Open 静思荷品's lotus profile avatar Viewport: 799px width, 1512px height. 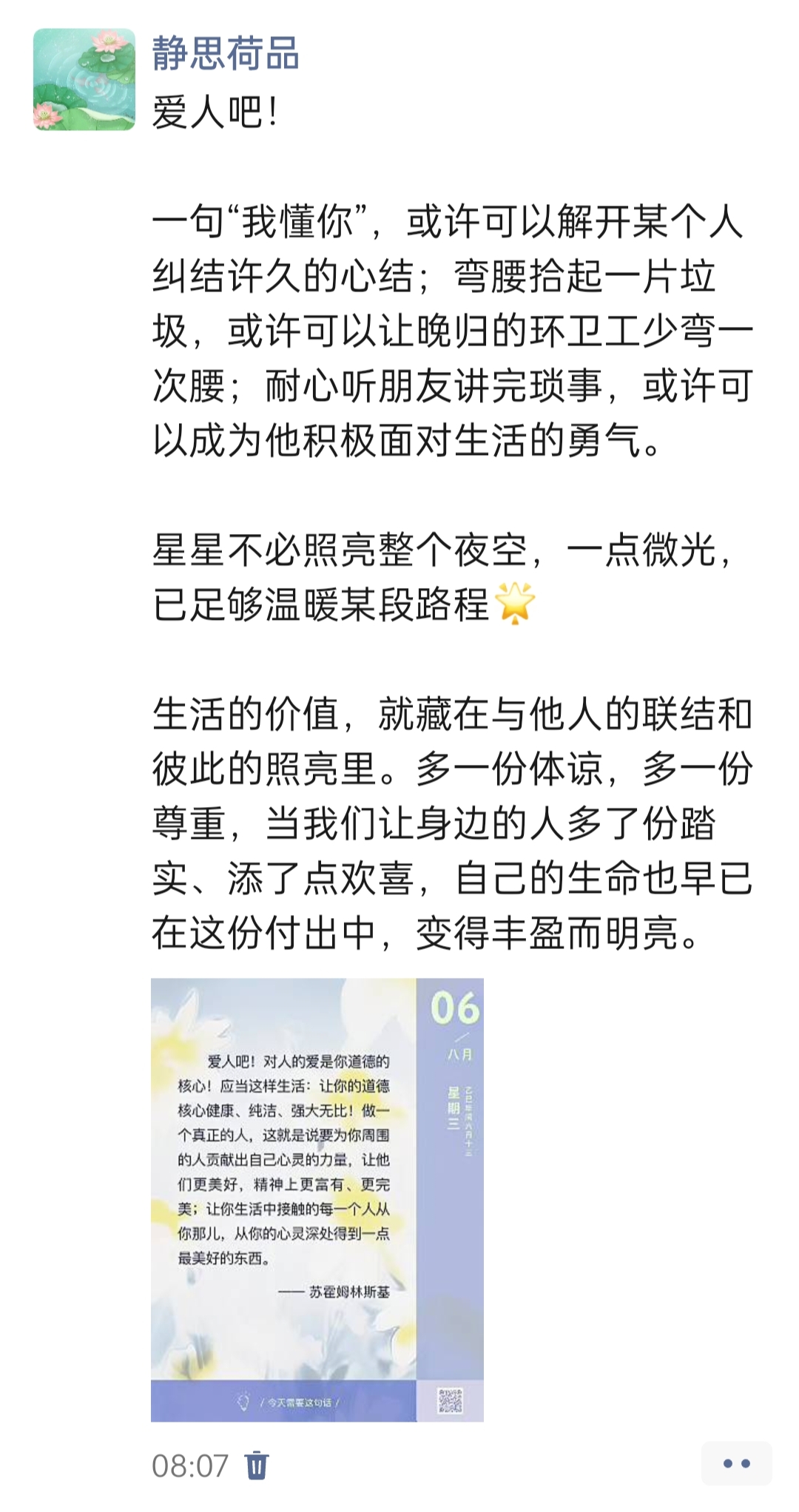click(84, 80)
